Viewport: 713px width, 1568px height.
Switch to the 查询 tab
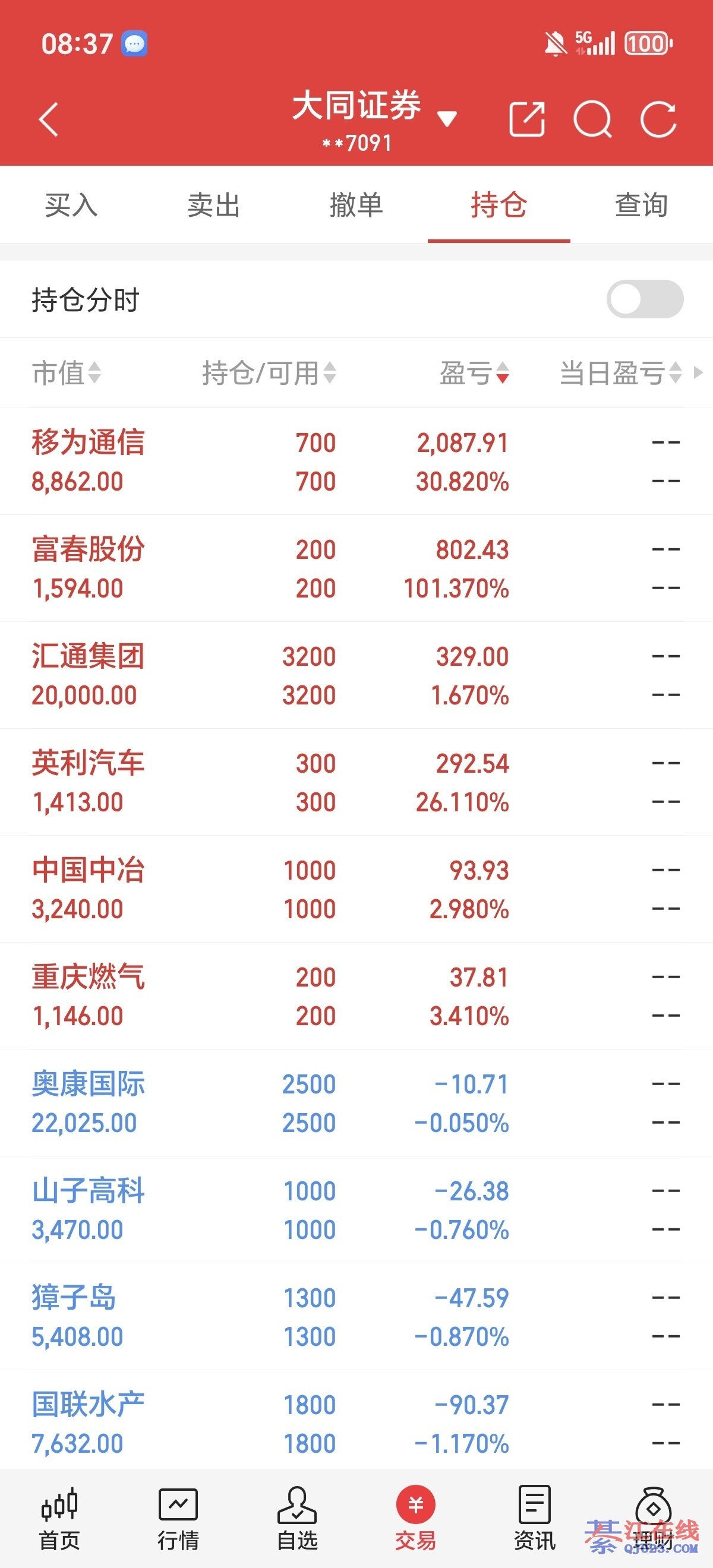coord(641,205)
